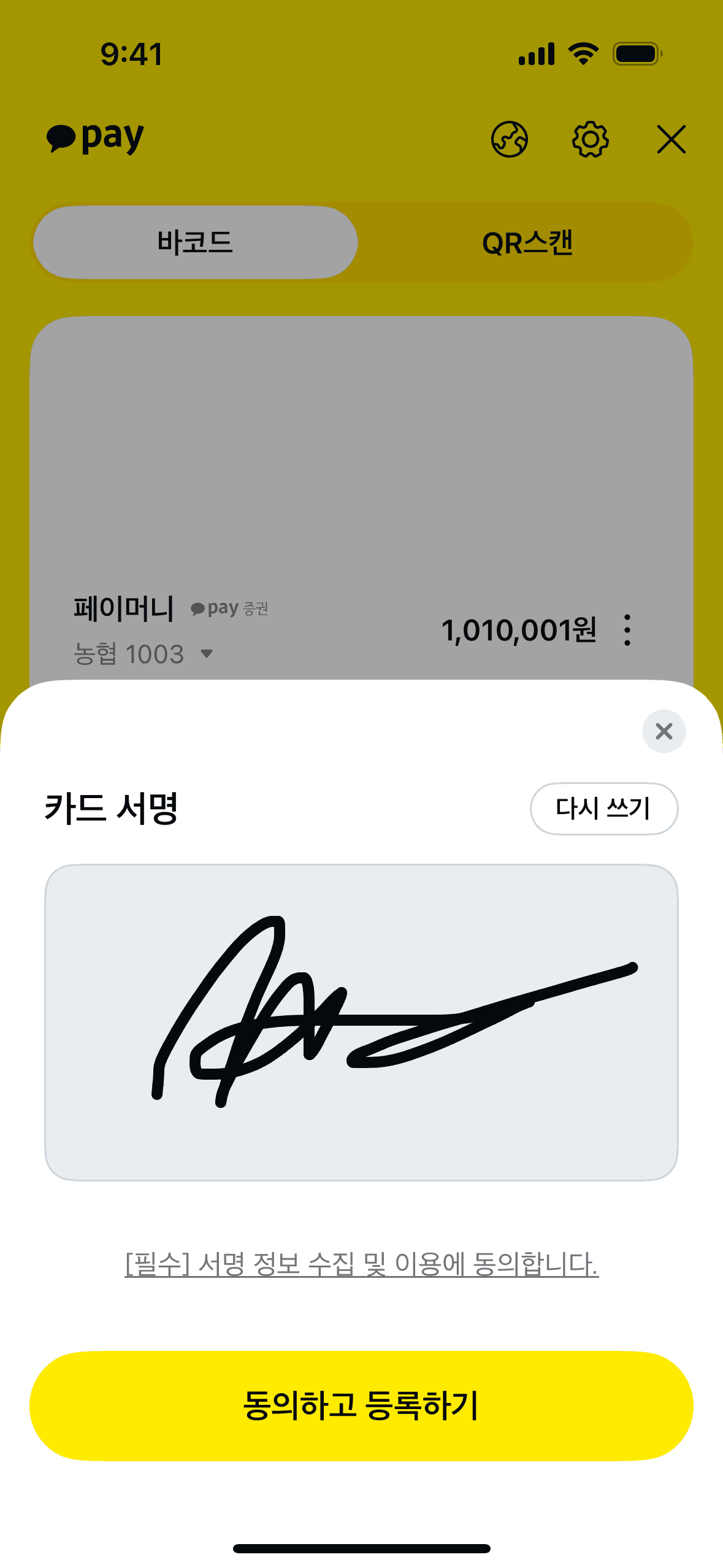The height and width of the screenshot is (1568, 723).
Task: Open the more options menu beside 1,010,001원
Action: (627, 630)
